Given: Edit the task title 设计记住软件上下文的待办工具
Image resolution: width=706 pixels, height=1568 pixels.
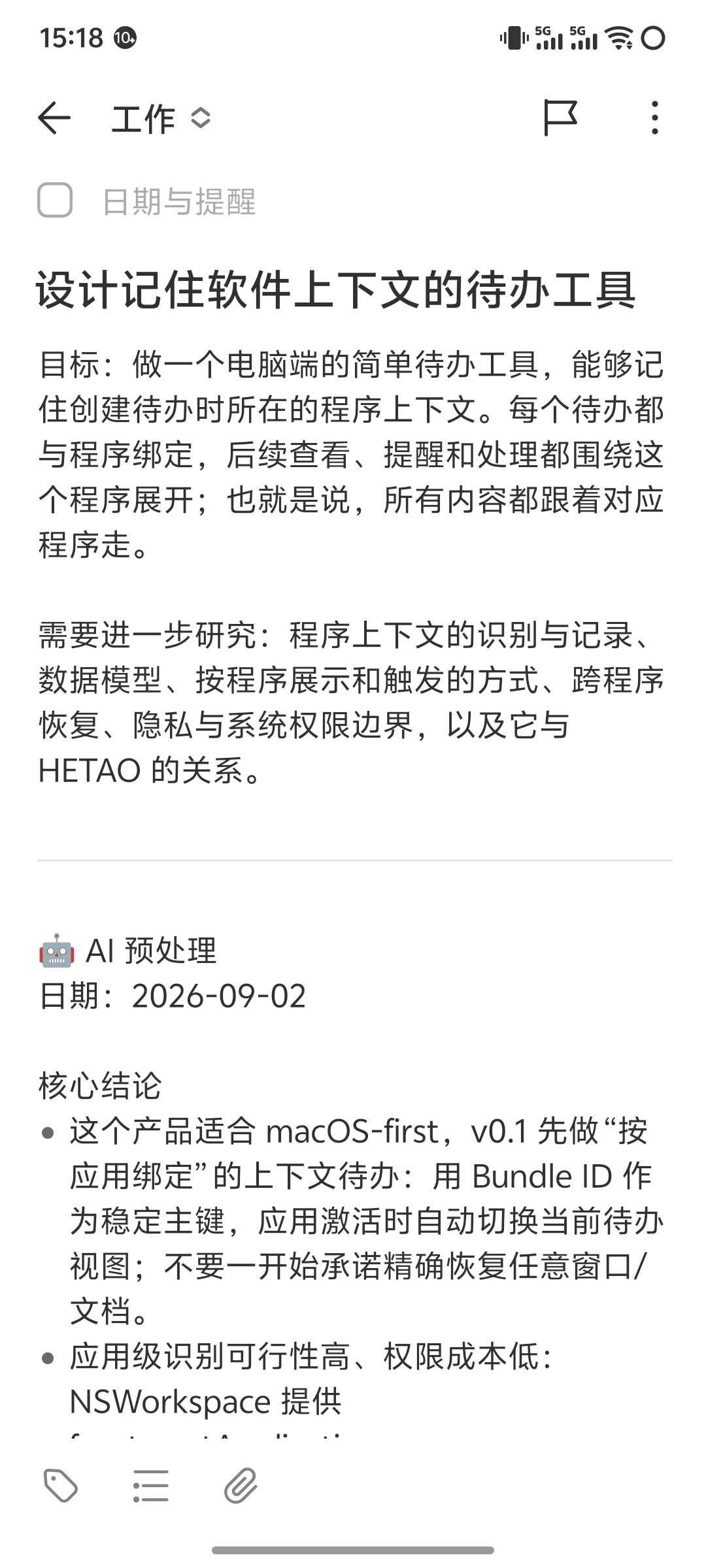Looking at the screenshot, I should click(336, 289).
